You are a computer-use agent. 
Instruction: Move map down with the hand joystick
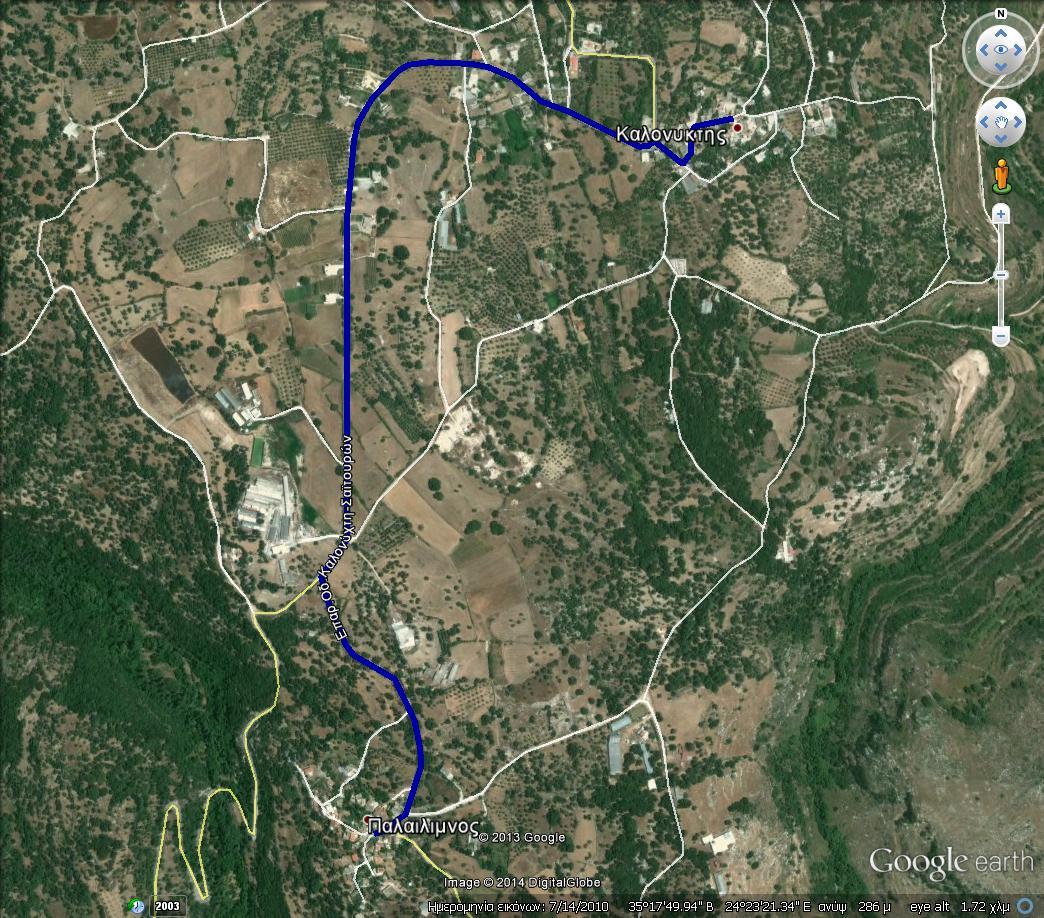pyautogui.click(x=1001, y=136)
